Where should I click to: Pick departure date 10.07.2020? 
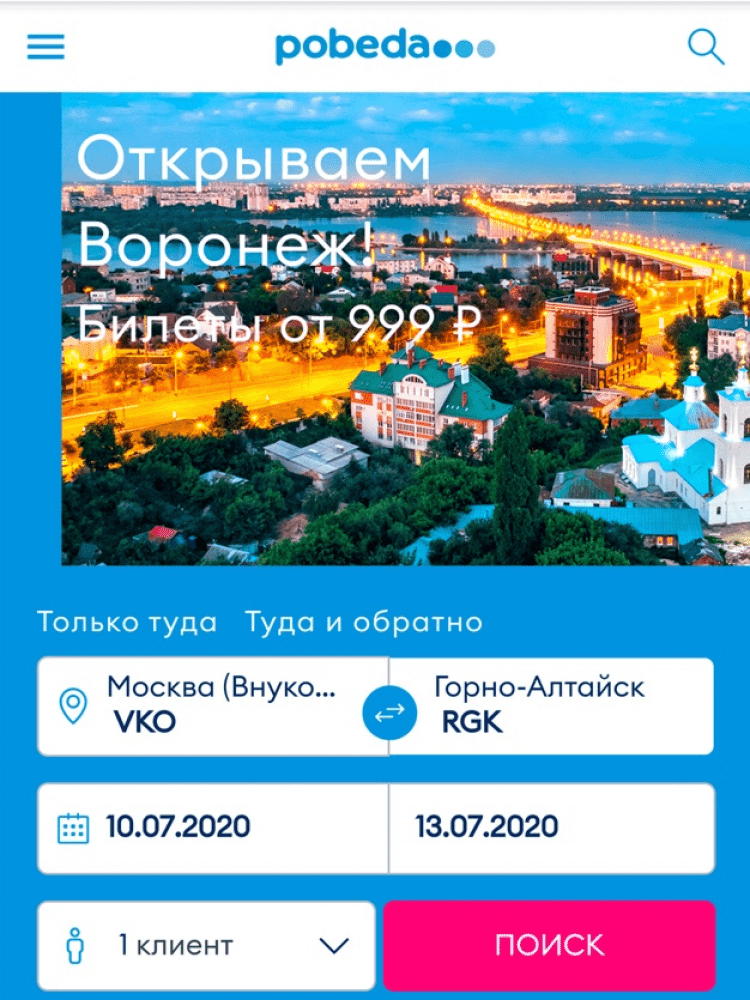tap(210, 828)
